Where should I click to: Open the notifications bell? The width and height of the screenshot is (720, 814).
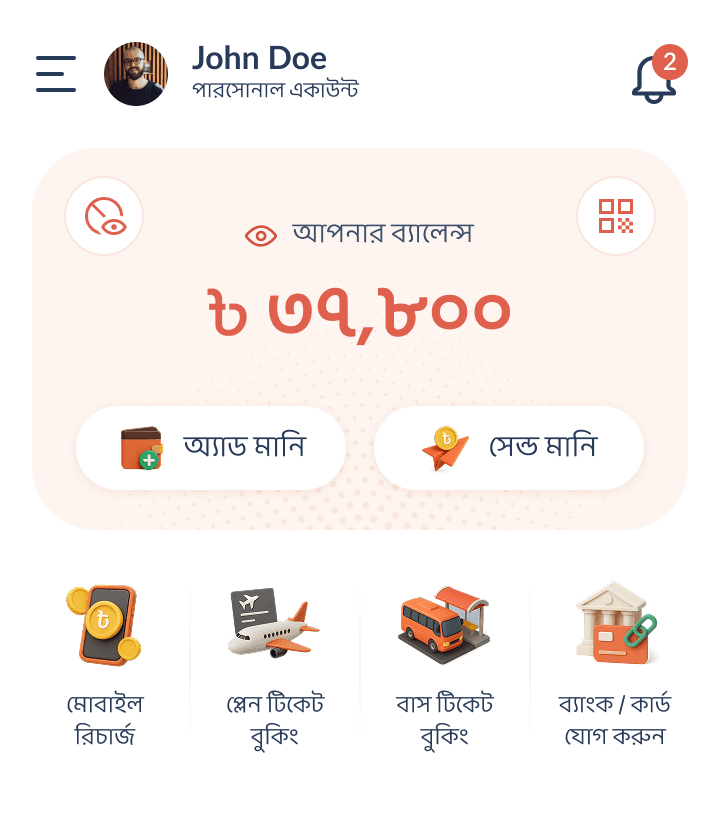point(658,75)
